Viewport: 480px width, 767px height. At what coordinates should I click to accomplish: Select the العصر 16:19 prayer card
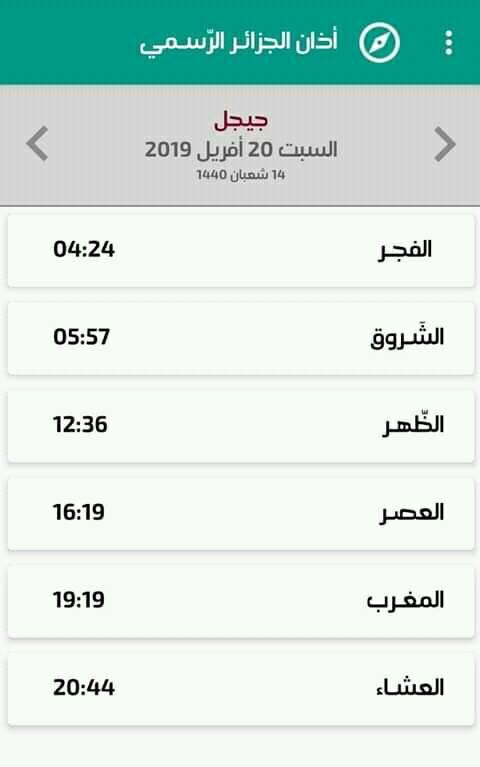point(241,514)
